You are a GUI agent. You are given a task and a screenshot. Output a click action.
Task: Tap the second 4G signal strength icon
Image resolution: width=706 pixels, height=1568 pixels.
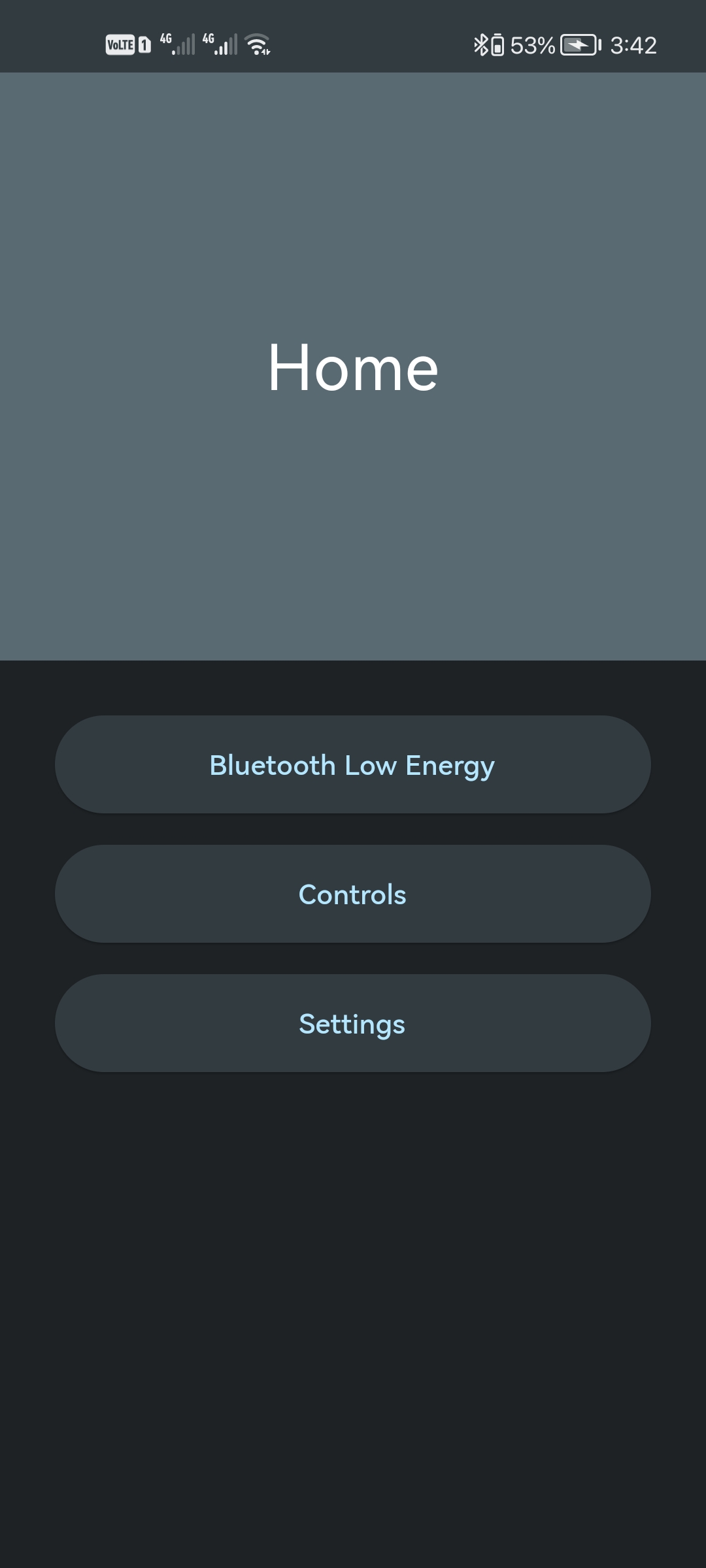pyautogui.click(x=219, y=43)
